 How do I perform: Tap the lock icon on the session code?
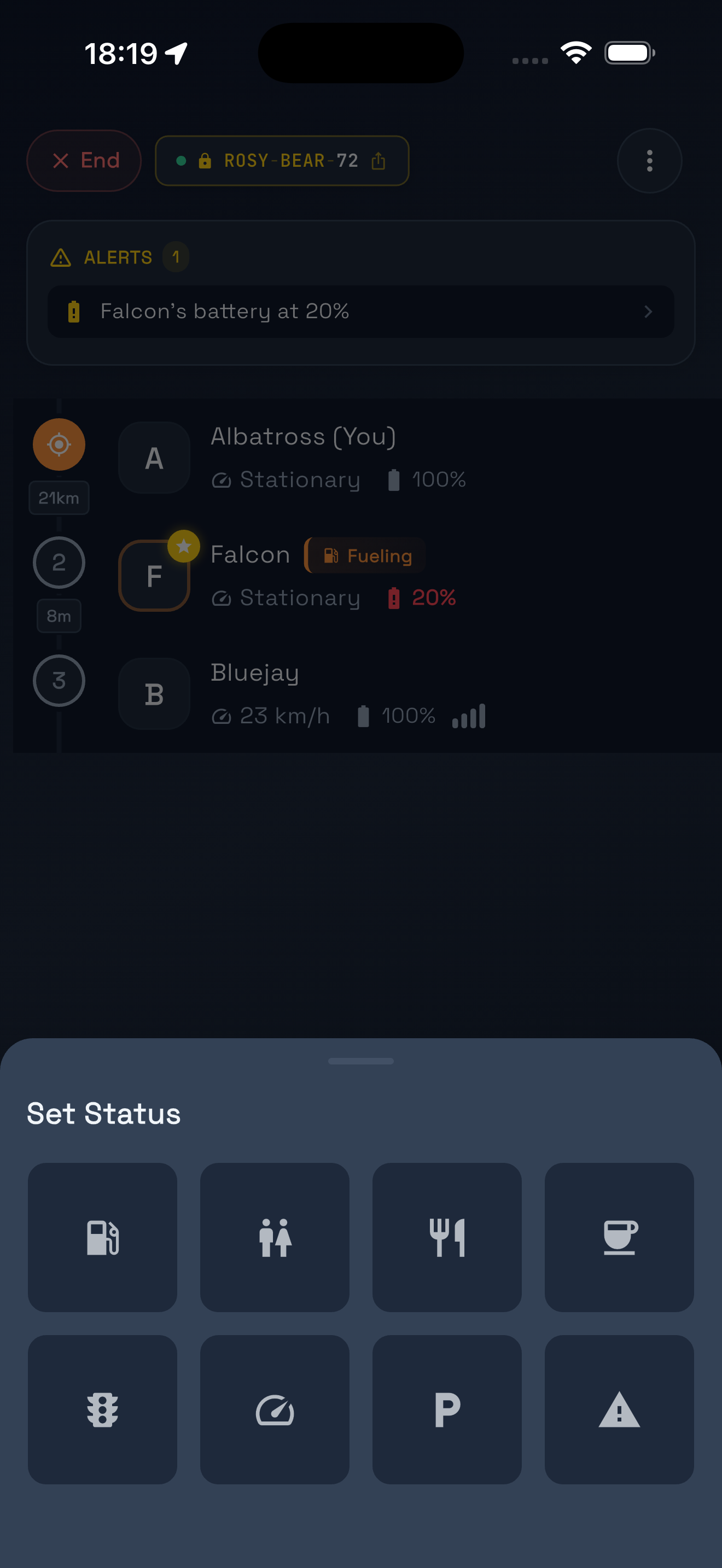pyautogui.click(x=205, y=161)
